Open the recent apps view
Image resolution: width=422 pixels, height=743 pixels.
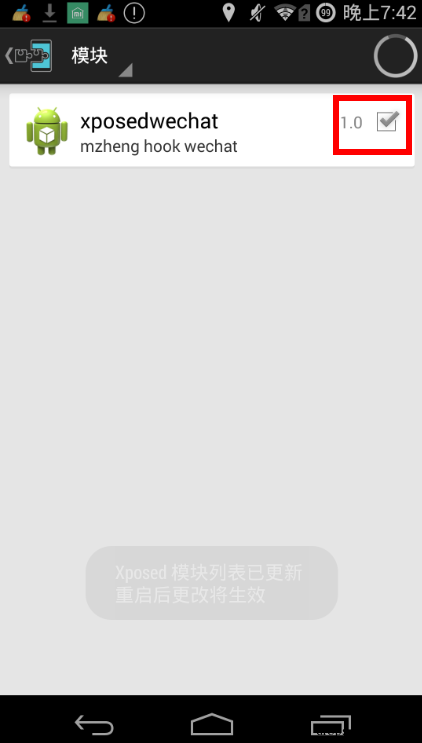coord(330,724)
